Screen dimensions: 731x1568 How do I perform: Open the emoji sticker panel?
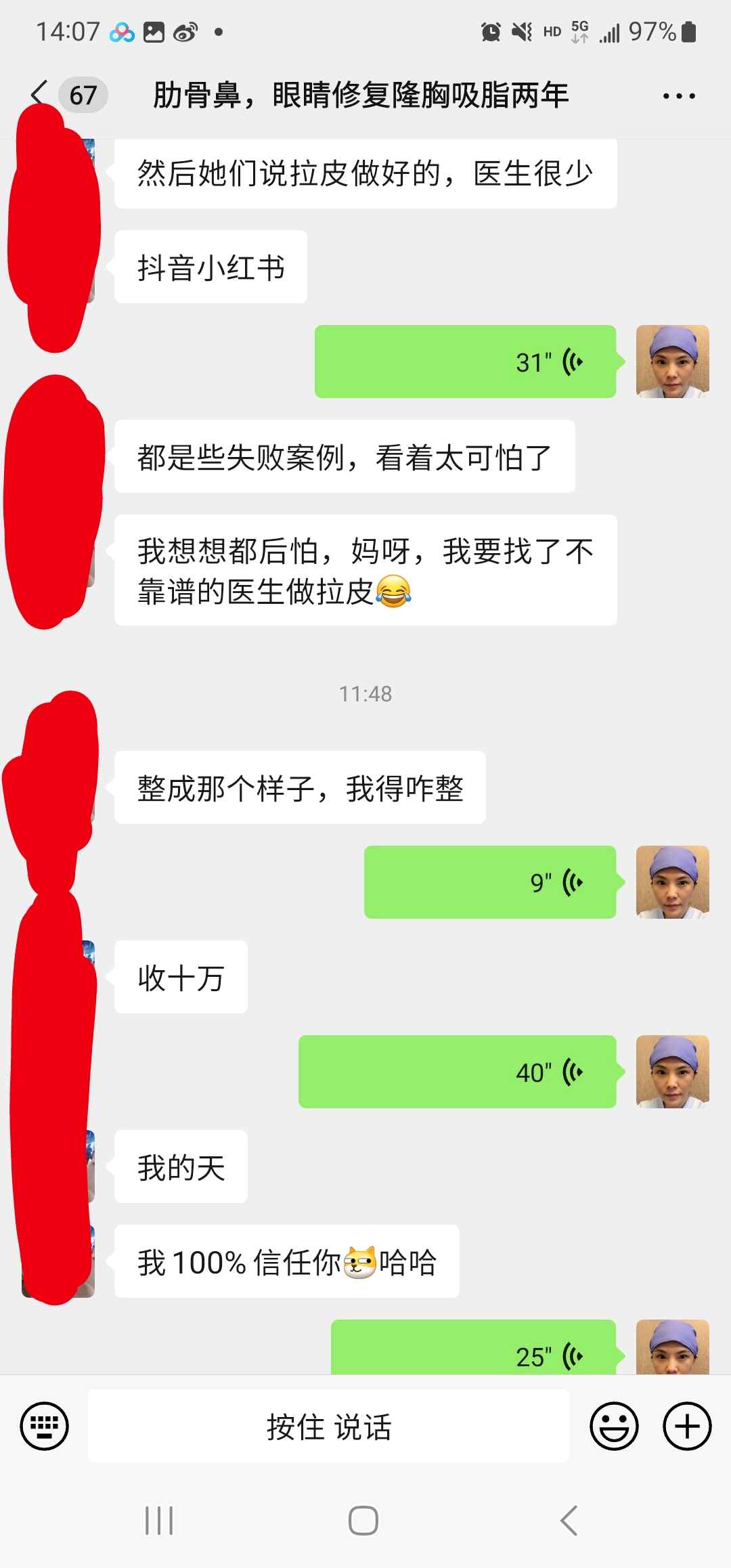[x=614, y=1426]
